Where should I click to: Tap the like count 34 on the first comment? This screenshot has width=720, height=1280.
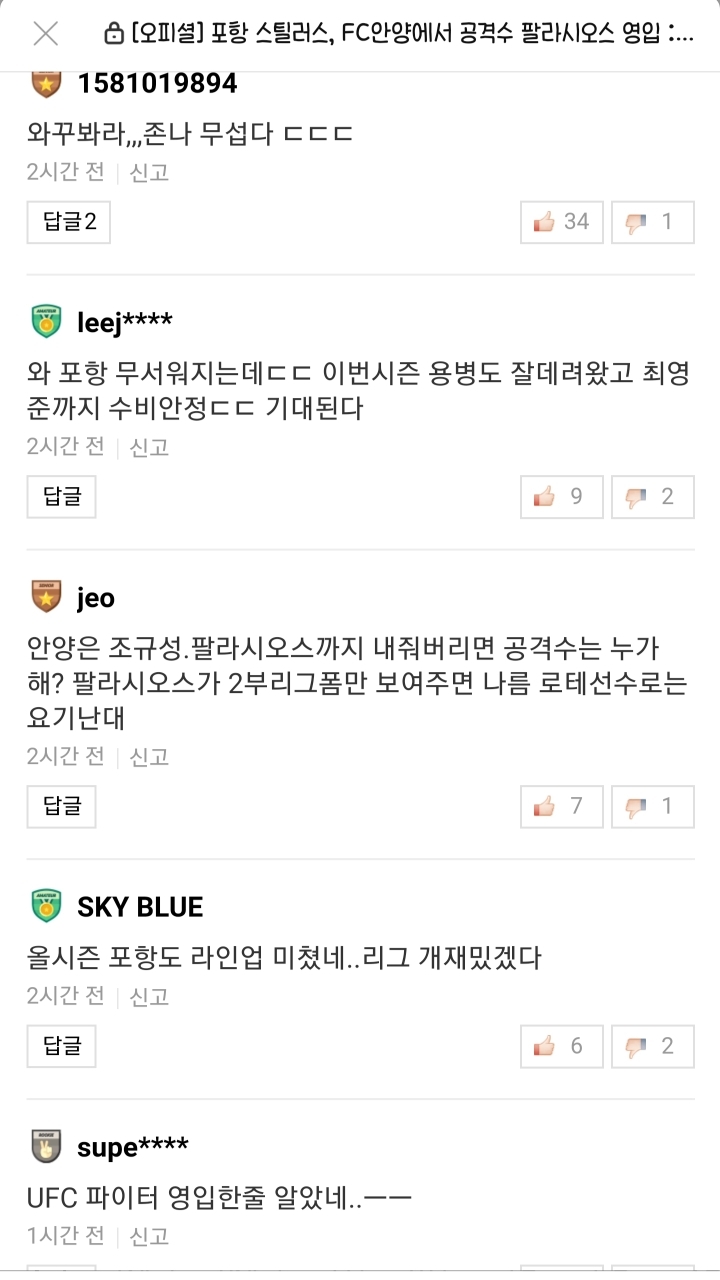pos(575,221)
